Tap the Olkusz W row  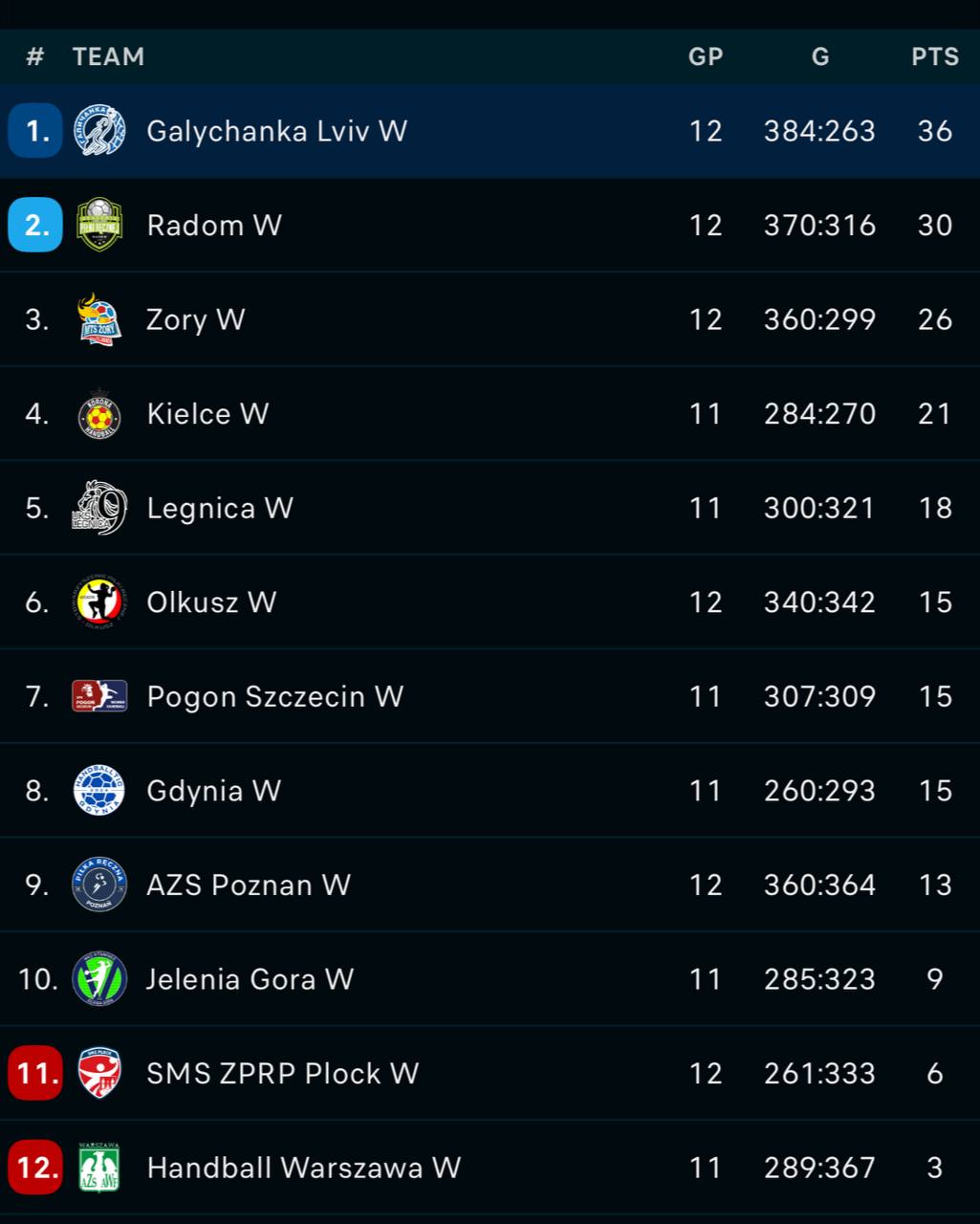(x=211, y=602)
